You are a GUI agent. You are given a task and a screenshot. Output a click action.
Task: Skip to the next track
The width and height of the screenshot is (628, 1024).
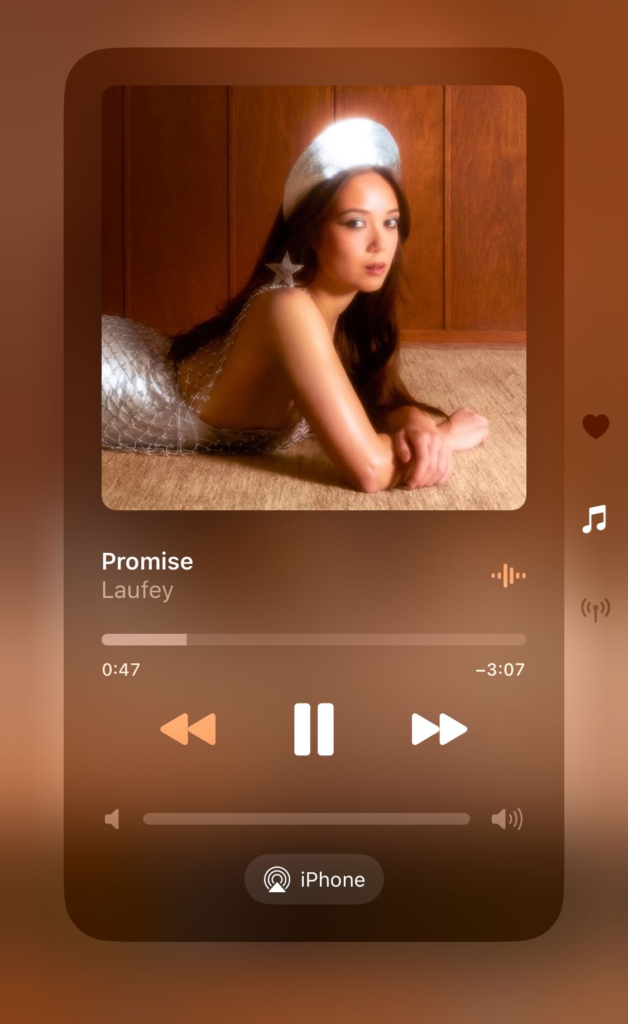point(439,729)
